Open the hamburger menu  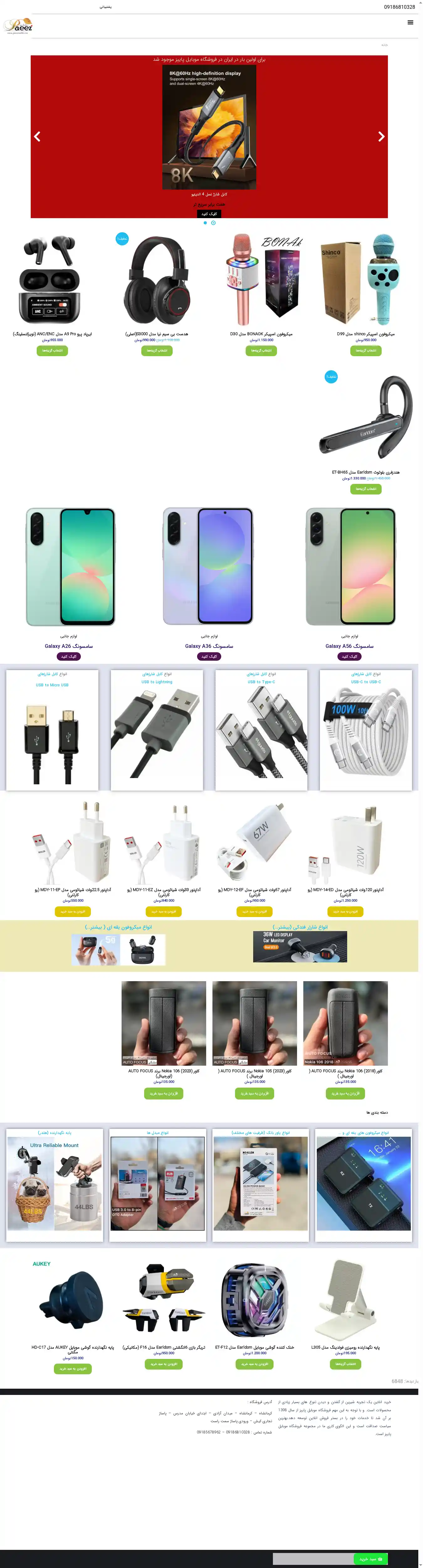click(x=410, y=23)
